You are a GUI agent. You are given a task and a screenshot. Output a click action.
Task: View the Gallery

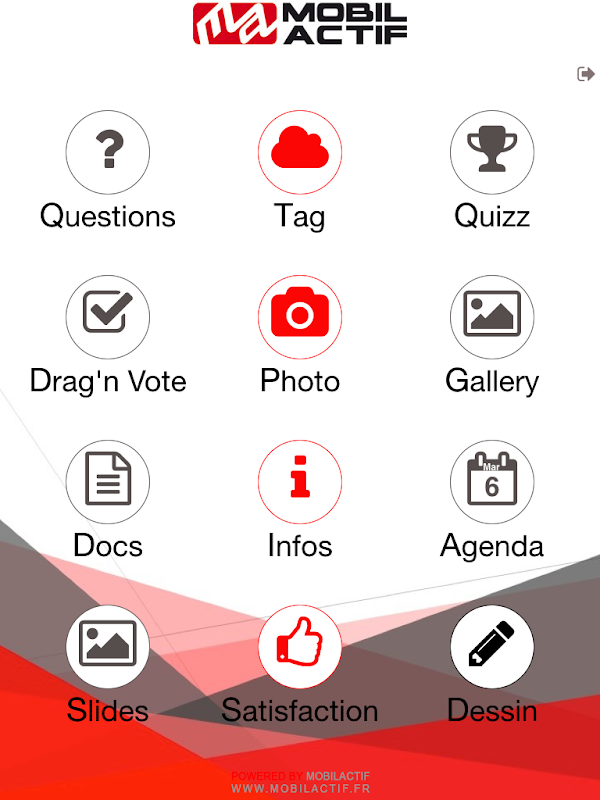point(492,317)
